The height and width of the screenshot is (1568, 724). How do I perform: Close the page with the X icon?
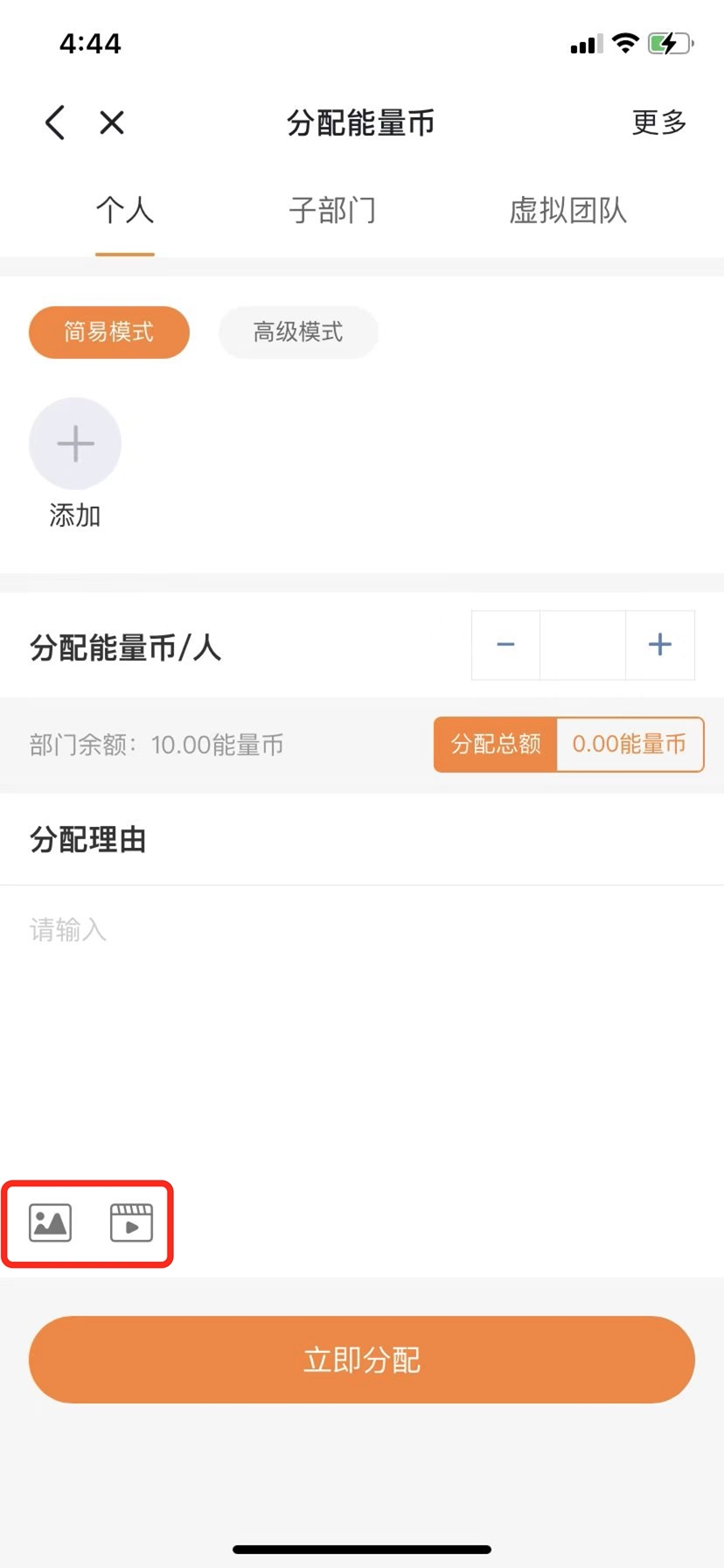[x=112, y=122]
